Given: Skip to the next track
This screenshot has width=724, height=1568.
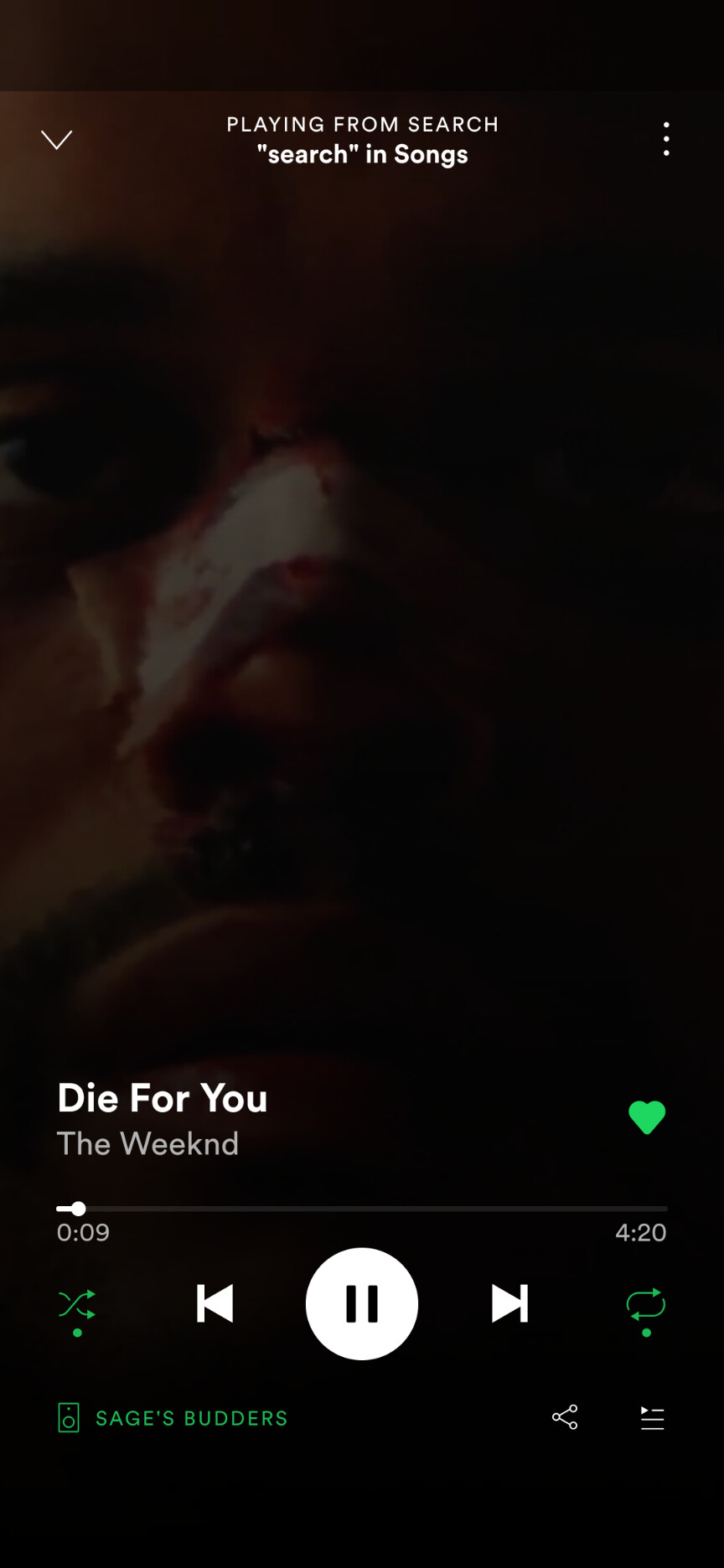Looking at the screenshot, I should (509, 1304).
